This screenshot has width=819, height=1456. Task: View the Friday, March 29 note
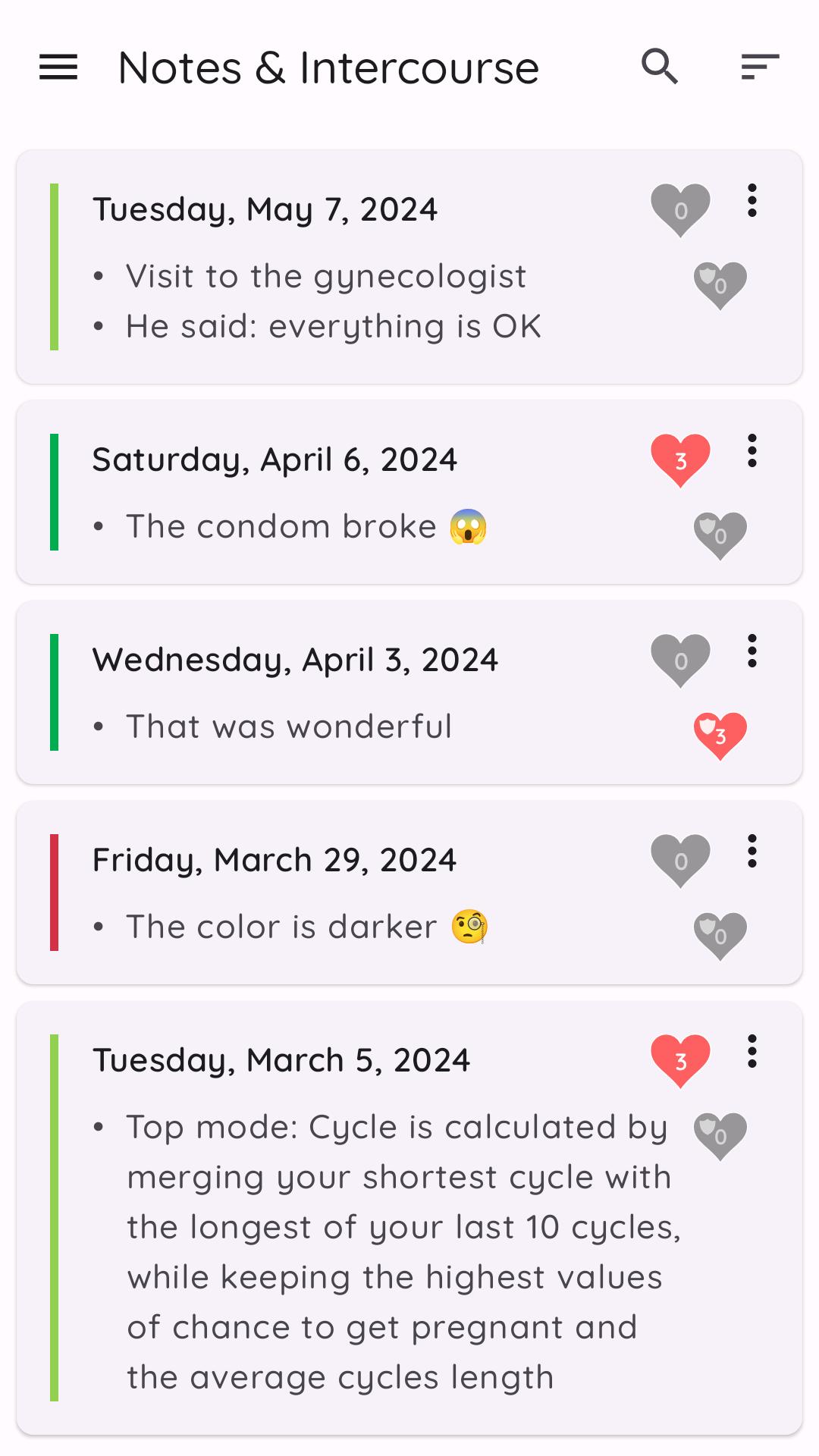coord(409,893)
